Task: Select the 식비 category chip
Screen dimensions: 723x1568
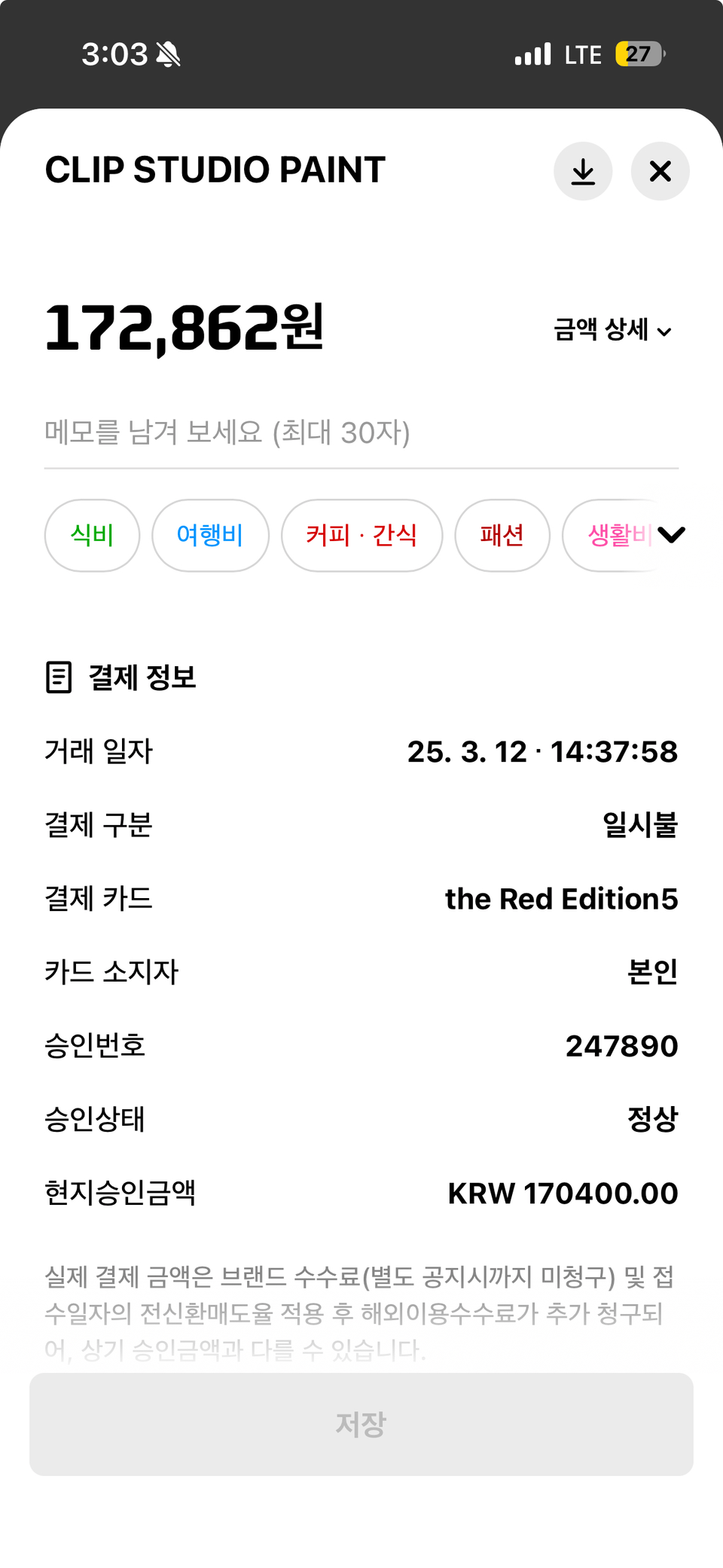Action: click(x=92, y=535)
